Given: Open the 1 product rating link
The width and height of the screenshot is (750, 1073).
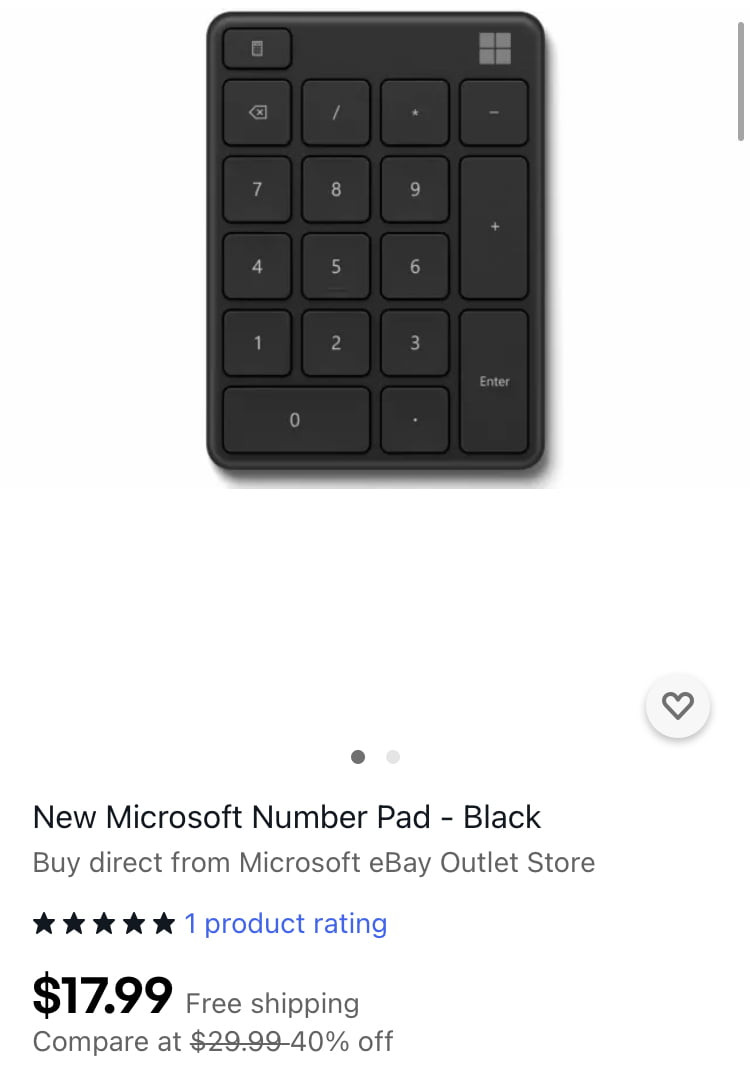Looking at the screenshot, I should tap(285, 923).
